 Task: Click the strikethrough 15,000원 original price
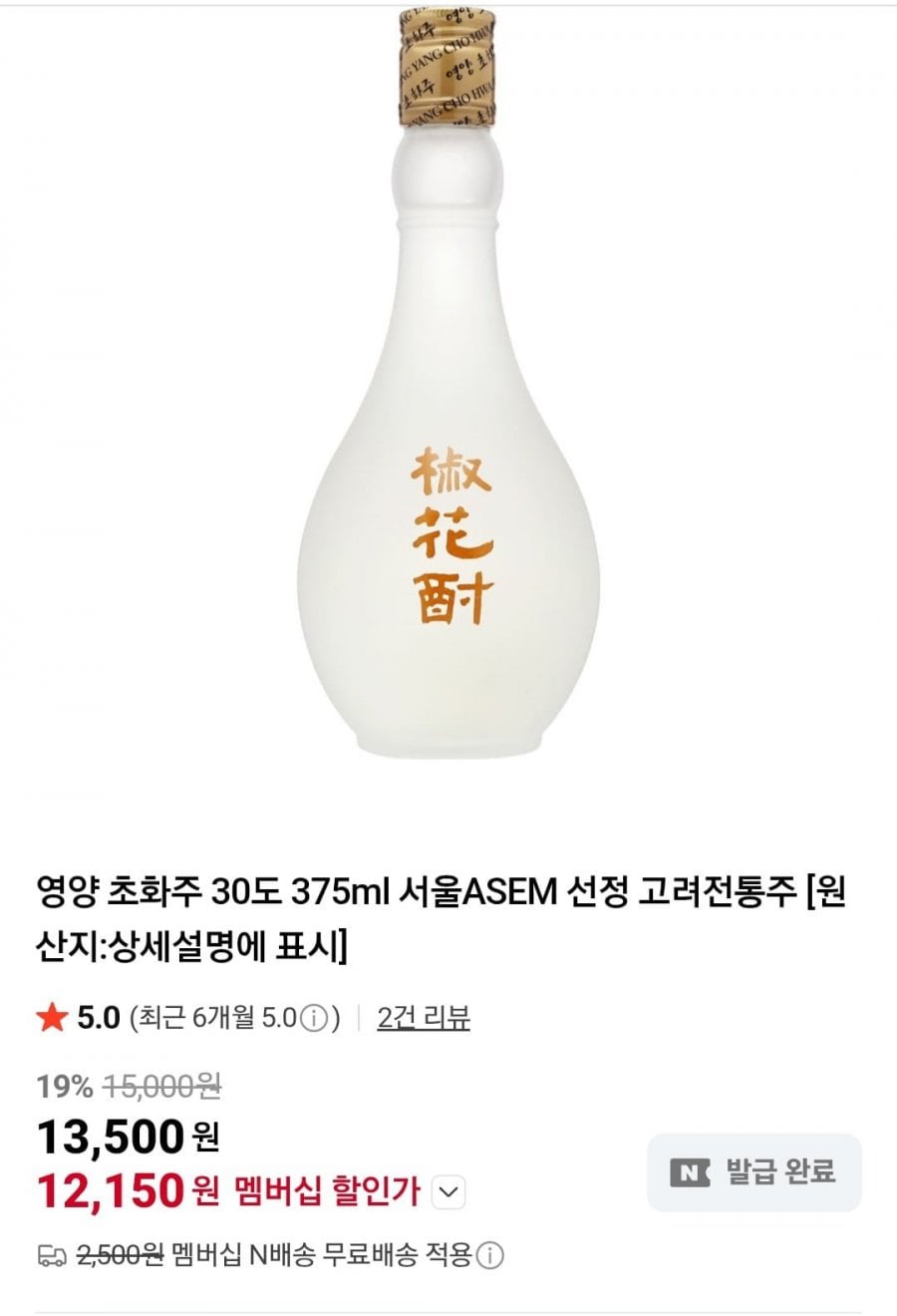click(159, 1089)
